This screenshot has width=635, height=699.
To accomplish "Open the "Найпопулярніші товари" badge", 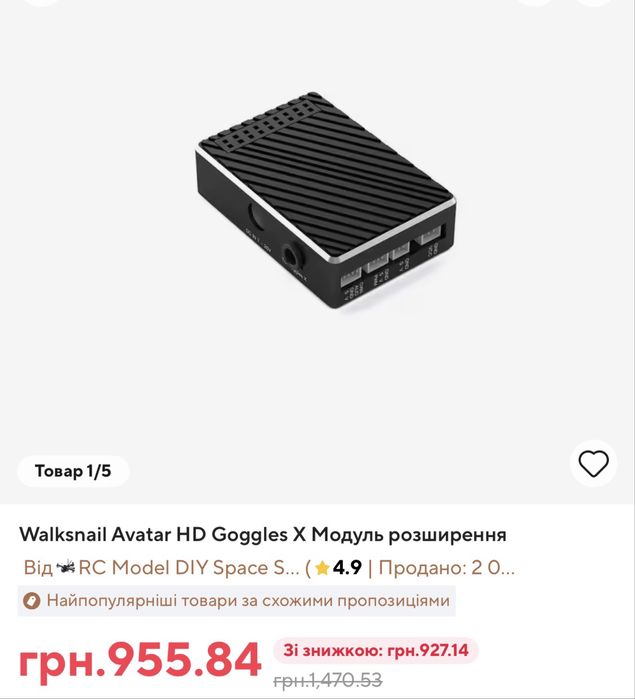I will click(236, 601).
